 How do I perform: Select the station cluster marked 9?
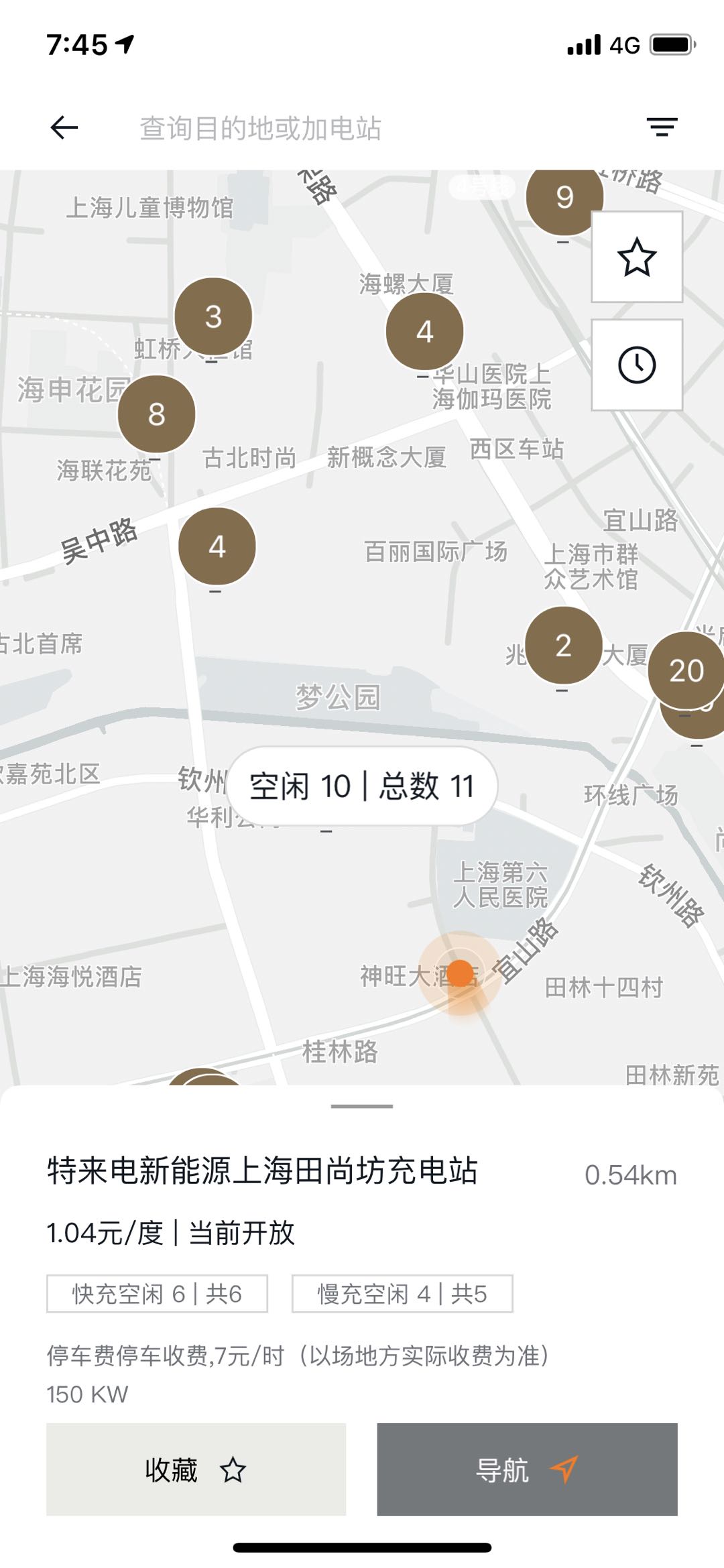(x=563, y=198)
